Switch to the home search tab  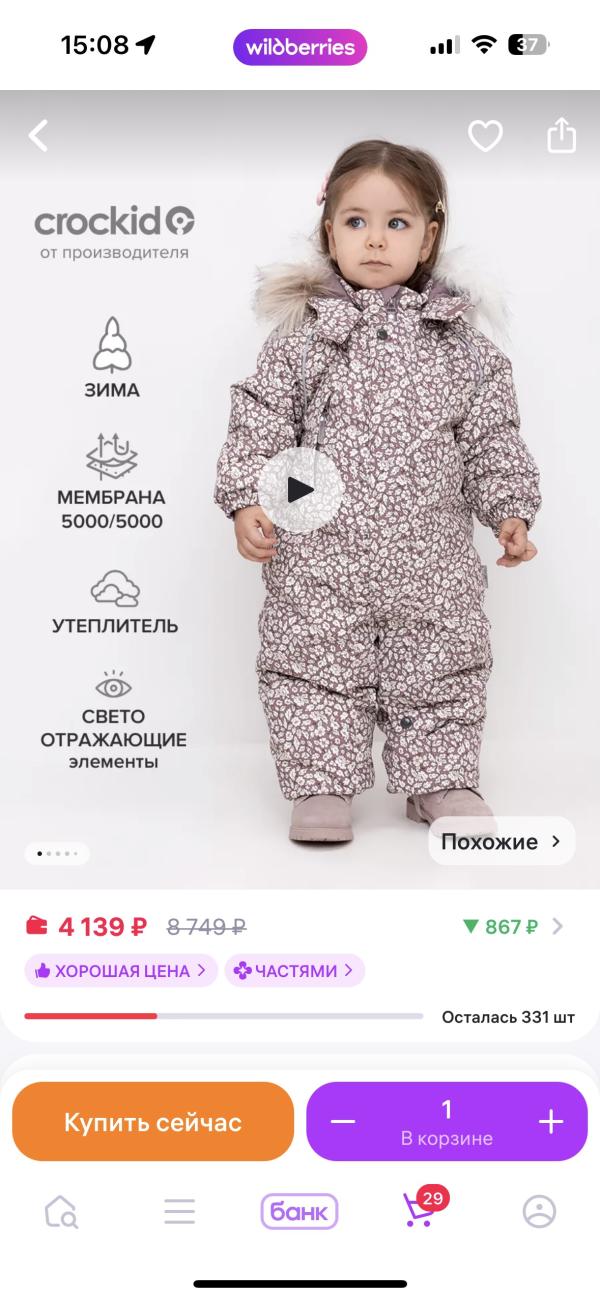coord(61,1212)
